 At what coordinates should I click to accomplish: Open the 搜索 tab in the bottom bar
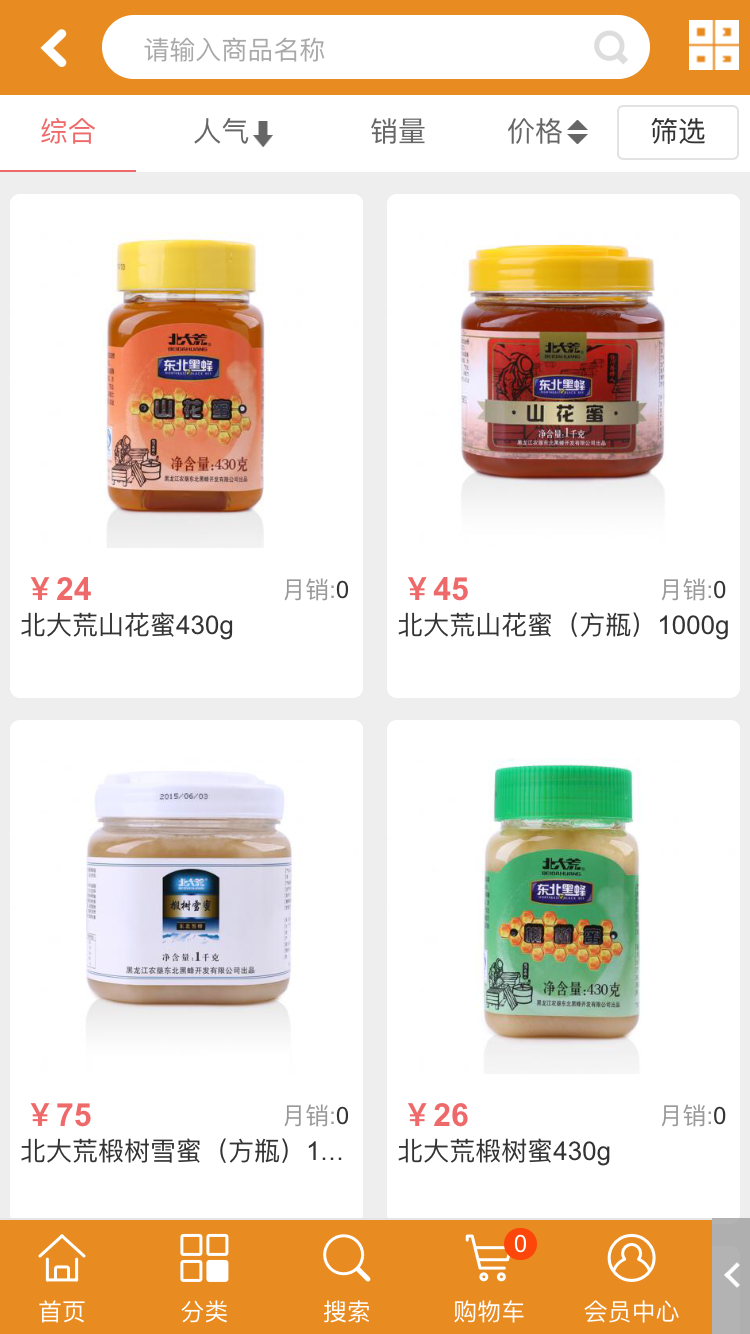(x=347, y=1278)
